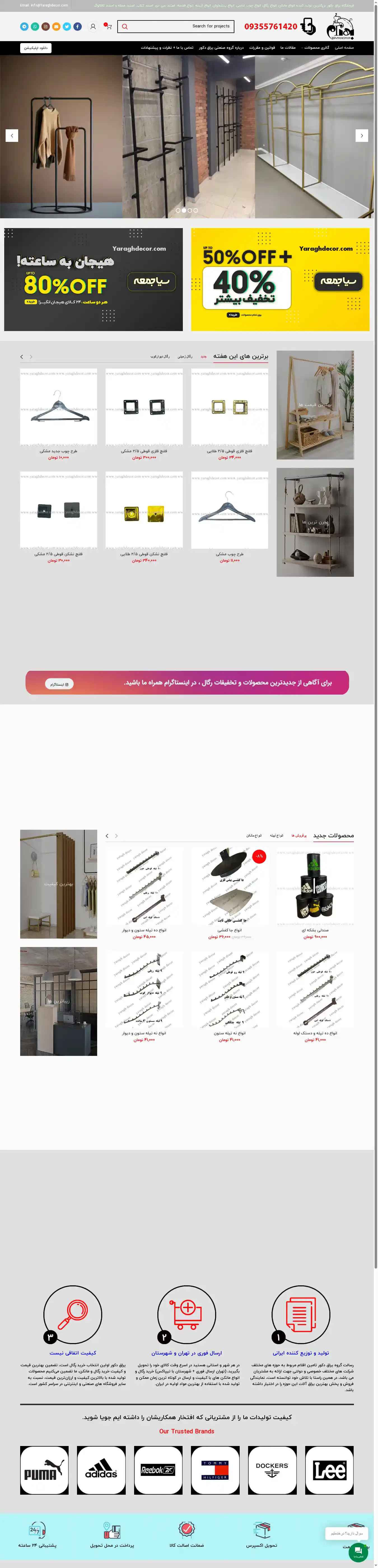Open the Instagram social link
The image size is (378, 1568).
pyautogui.click(x=46, y=27)
